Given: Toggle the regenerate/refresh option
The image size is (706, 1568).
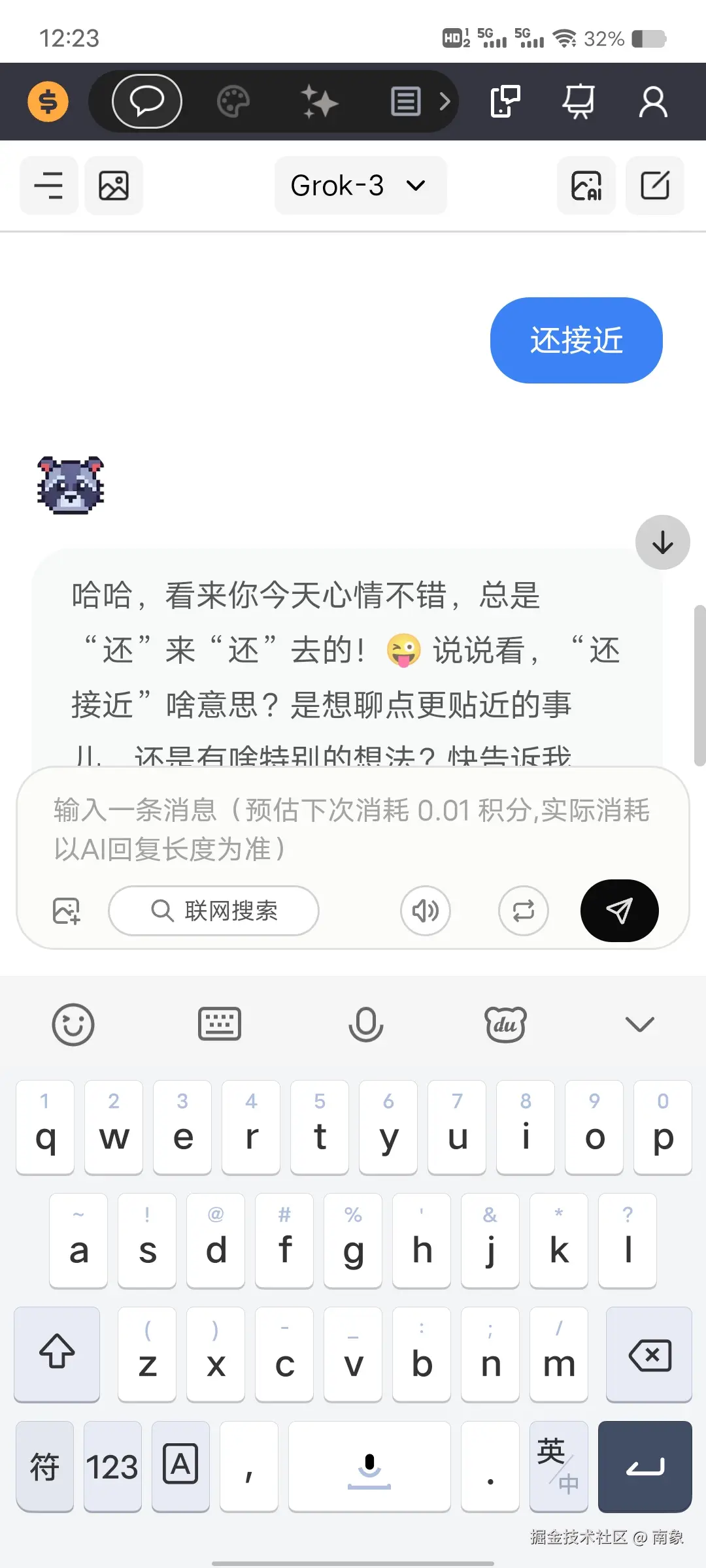Looking at the screenshot, I should (522, 911).
